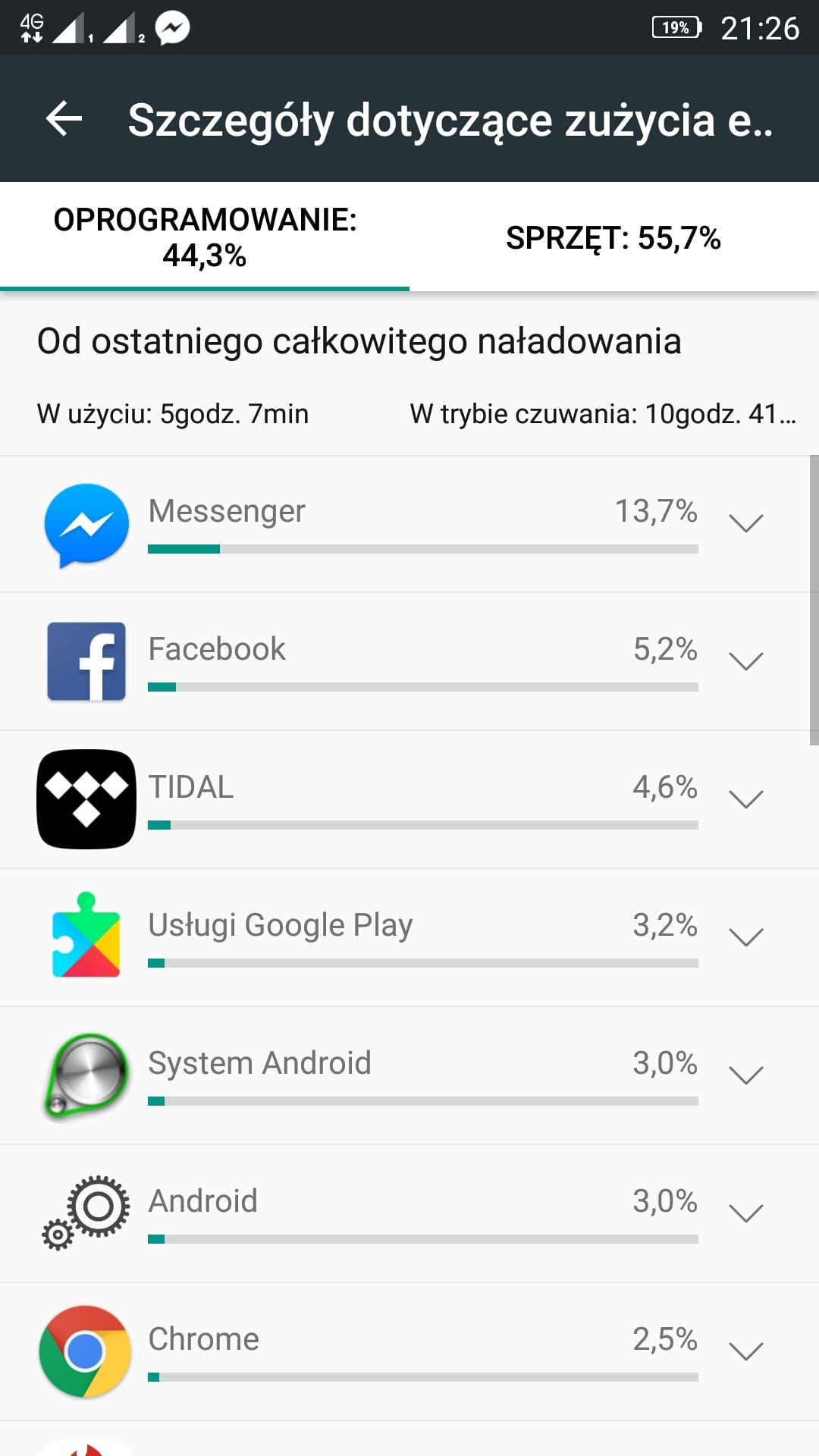Image resolution: width=819 pixels, height=1456 pixels.
Task: Expand the Android row with gears icon
Action: (x=746, y=1213)
